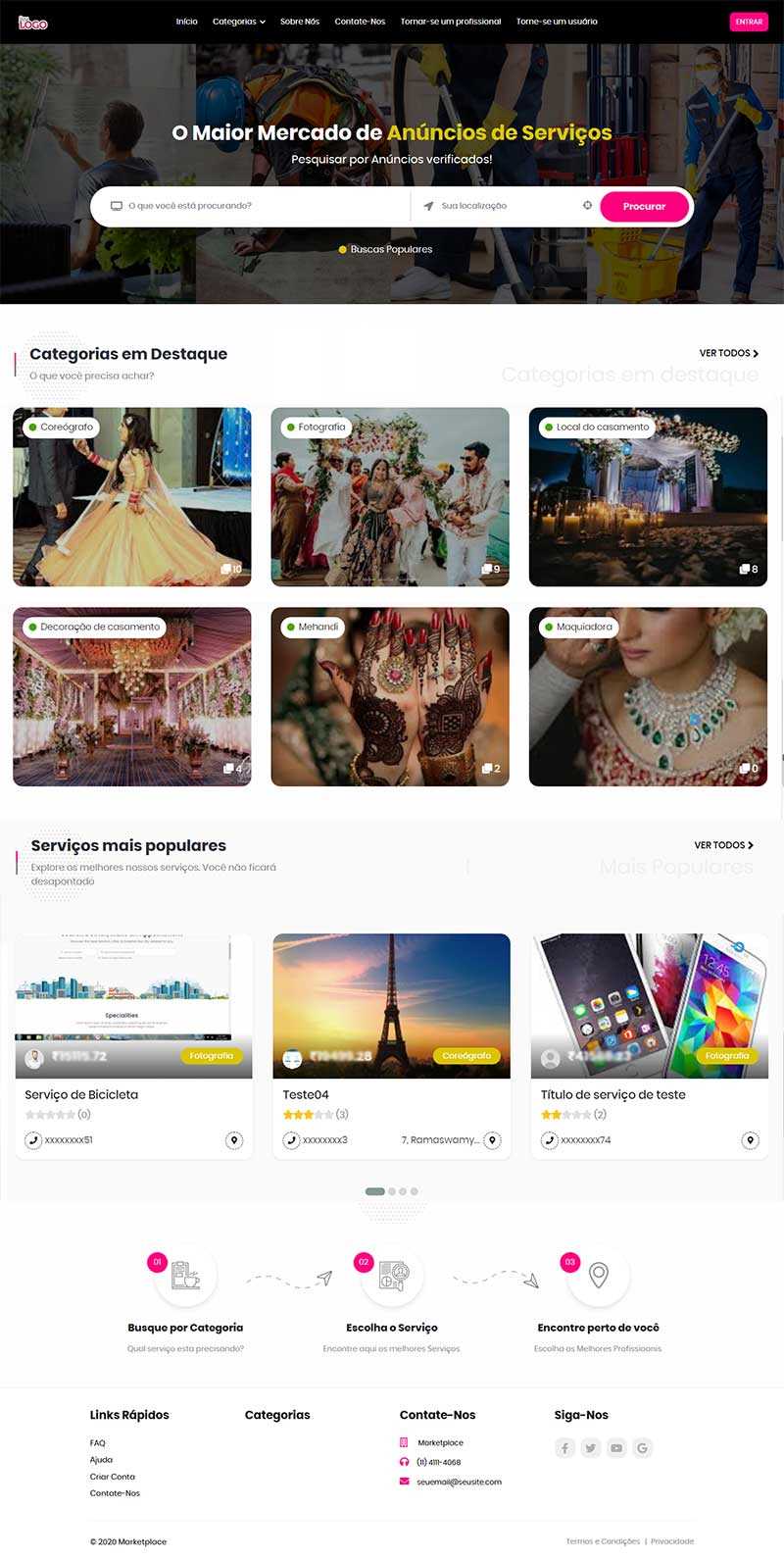Tap the ENTRAR login button
This screenshot has width=784, height=1560.
click(749, 22)
